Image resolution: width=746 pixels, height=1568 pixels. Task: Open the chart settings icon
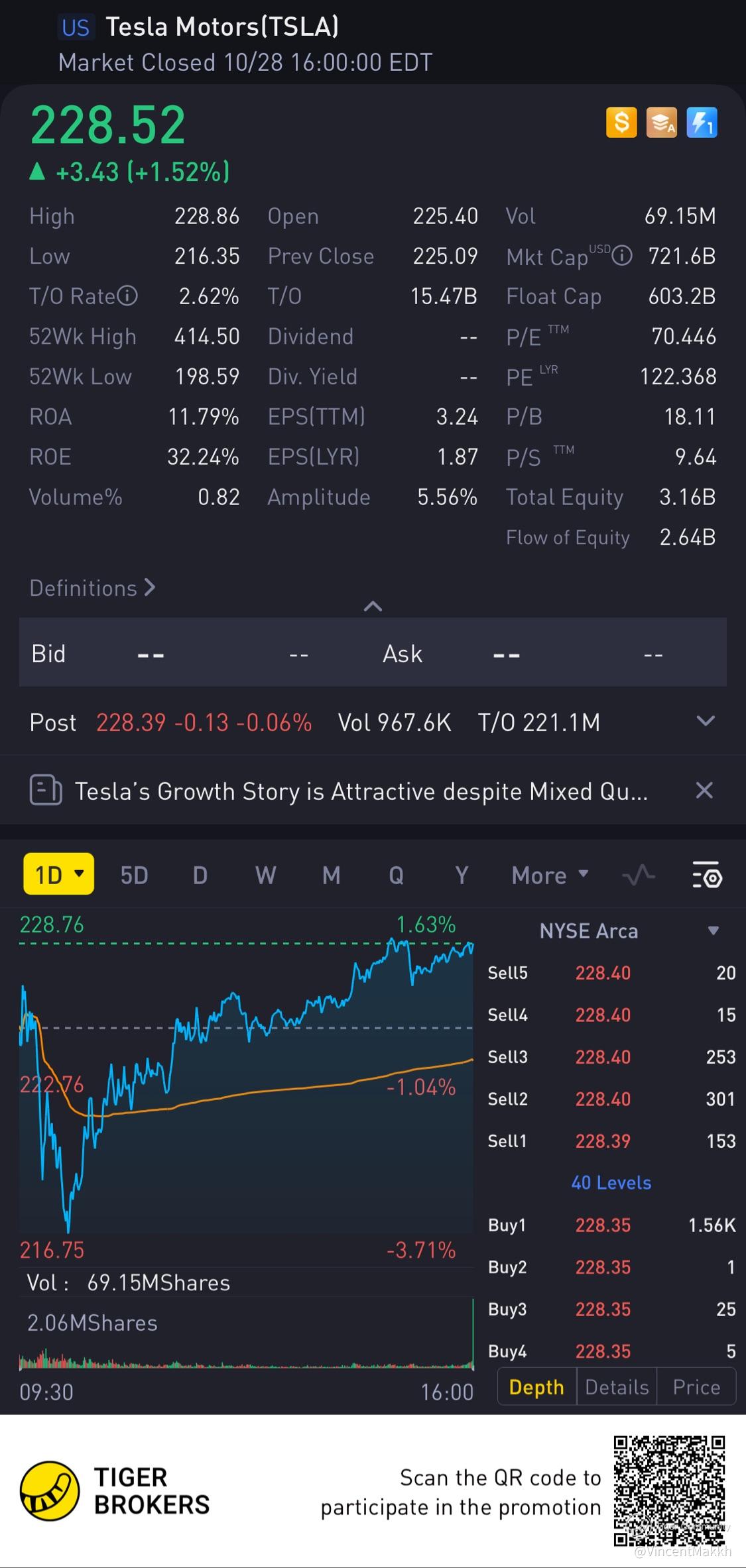point(706,875)
